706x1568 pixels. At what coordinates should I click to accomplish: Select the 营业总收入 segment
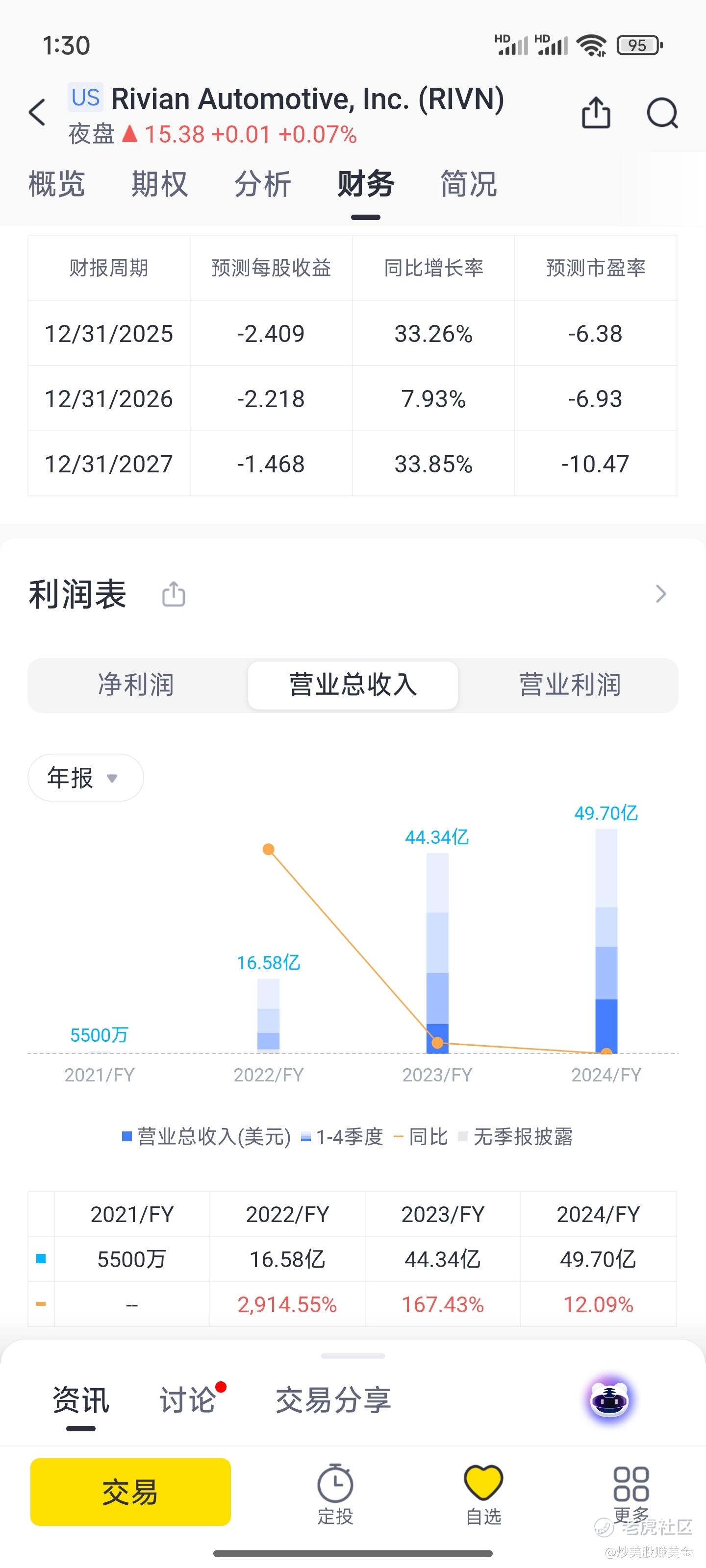(353, 685)
